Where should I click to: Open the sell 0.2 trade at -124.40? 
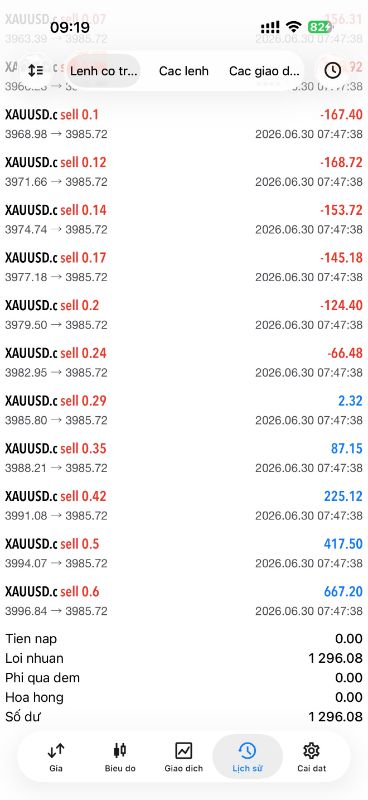pyautogui.click(x=184, y=315)
